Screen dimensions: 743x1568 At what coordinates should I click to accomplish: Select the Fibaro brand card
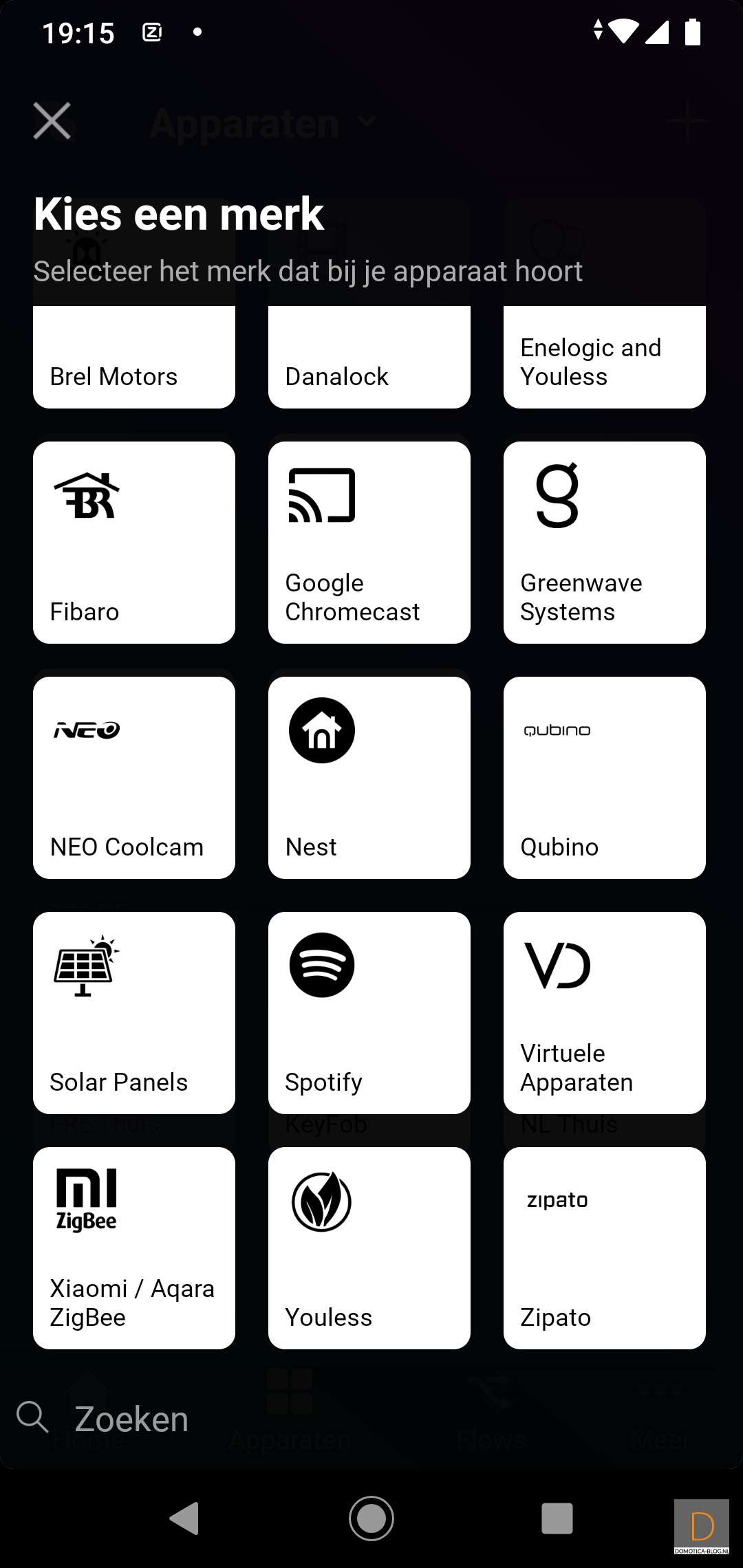134,543
